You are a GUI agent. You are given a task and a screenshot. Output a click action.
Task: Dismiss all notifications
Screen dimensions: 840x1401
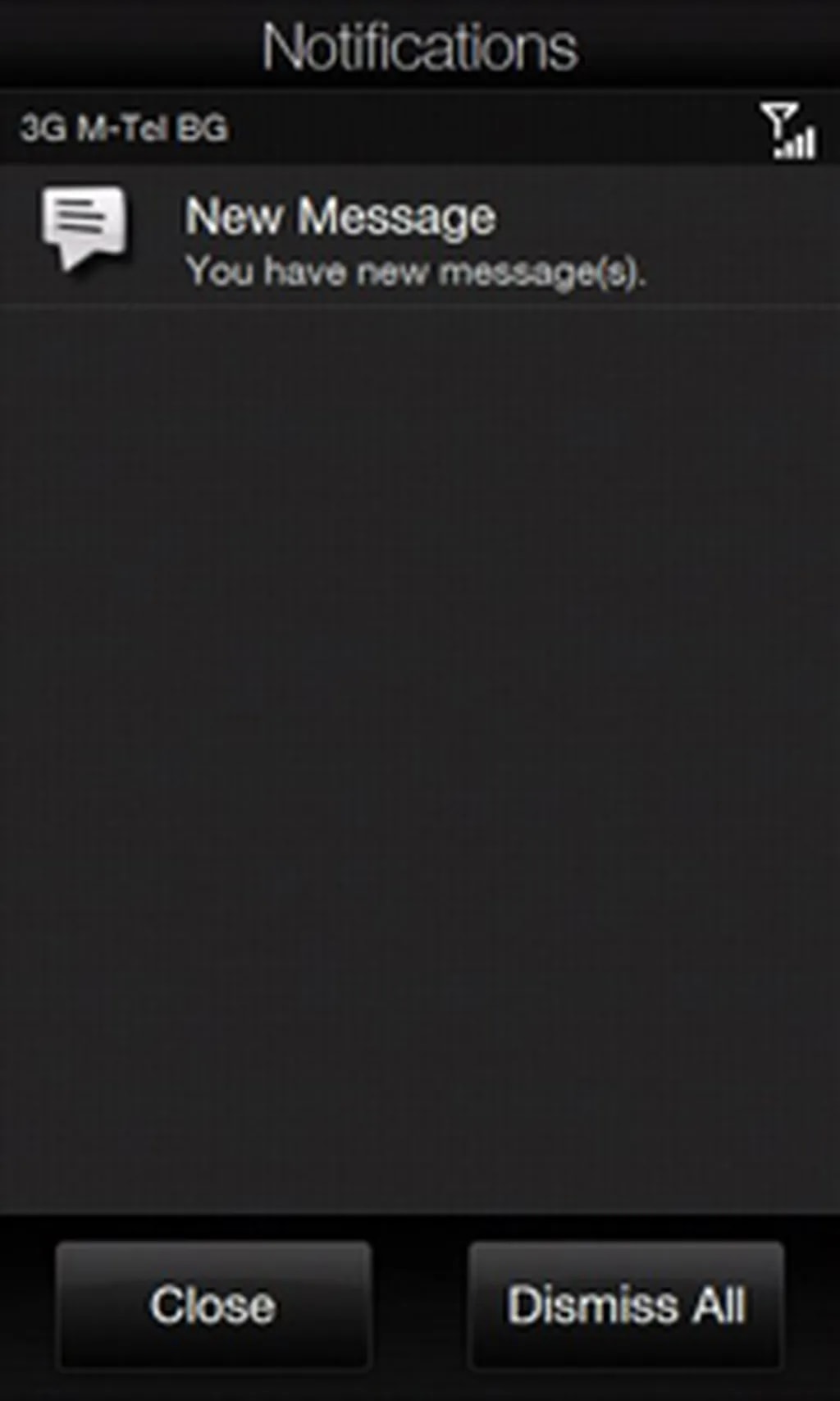click(626, 1305)
